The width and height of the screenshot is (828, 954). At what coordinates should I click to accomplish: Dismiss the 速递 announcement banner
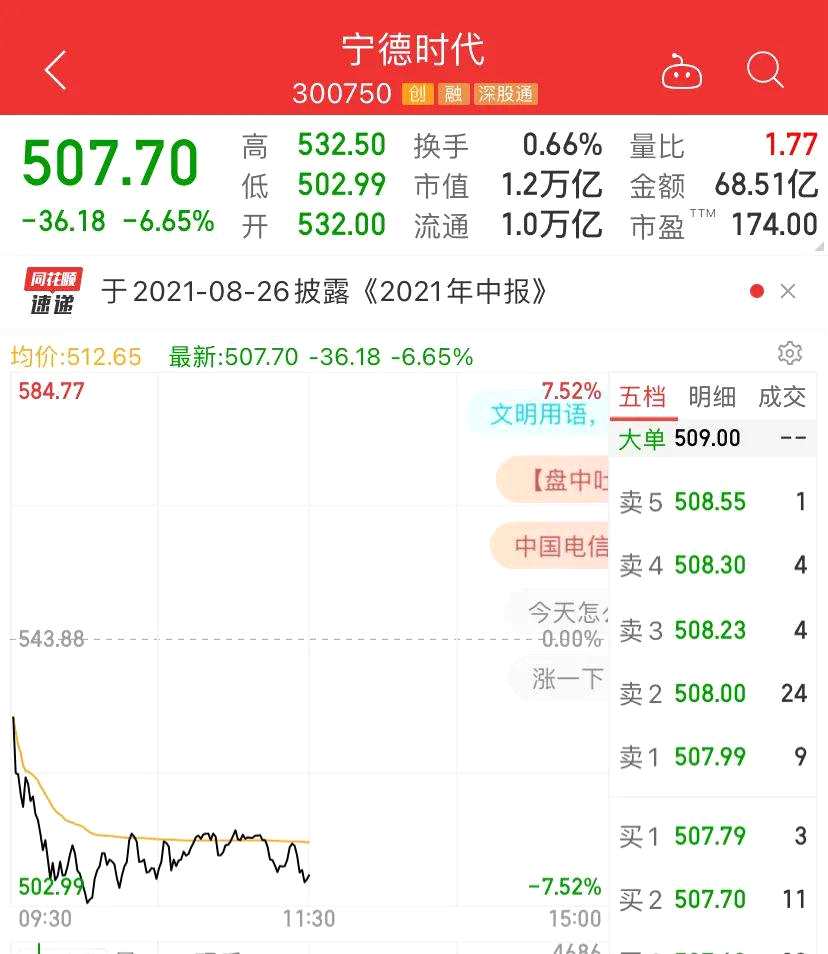[x=788, y=292]
